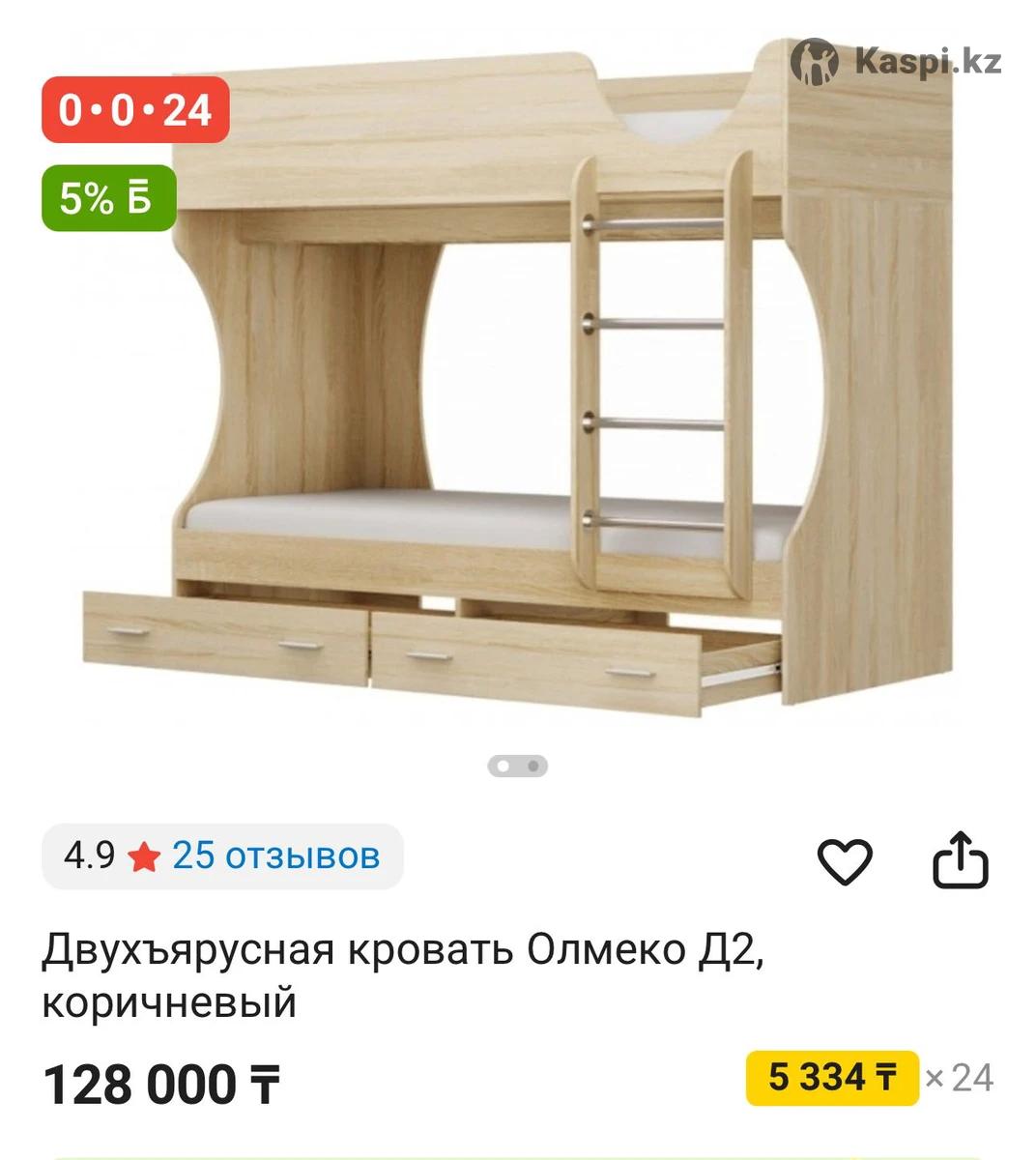The height and width of the screenshot is (1160, 1036).
Task: Tap the image page indicator dots
Action: (518, 766)
